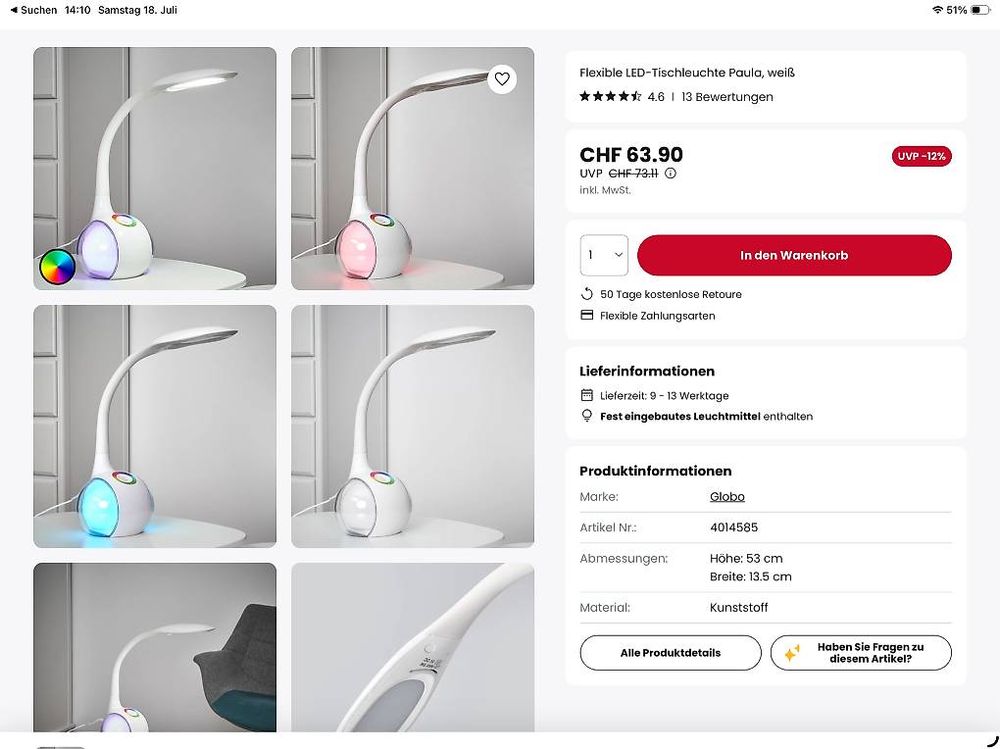
Task: Open product image with grey armchair
Action: (x=155, y=647)
